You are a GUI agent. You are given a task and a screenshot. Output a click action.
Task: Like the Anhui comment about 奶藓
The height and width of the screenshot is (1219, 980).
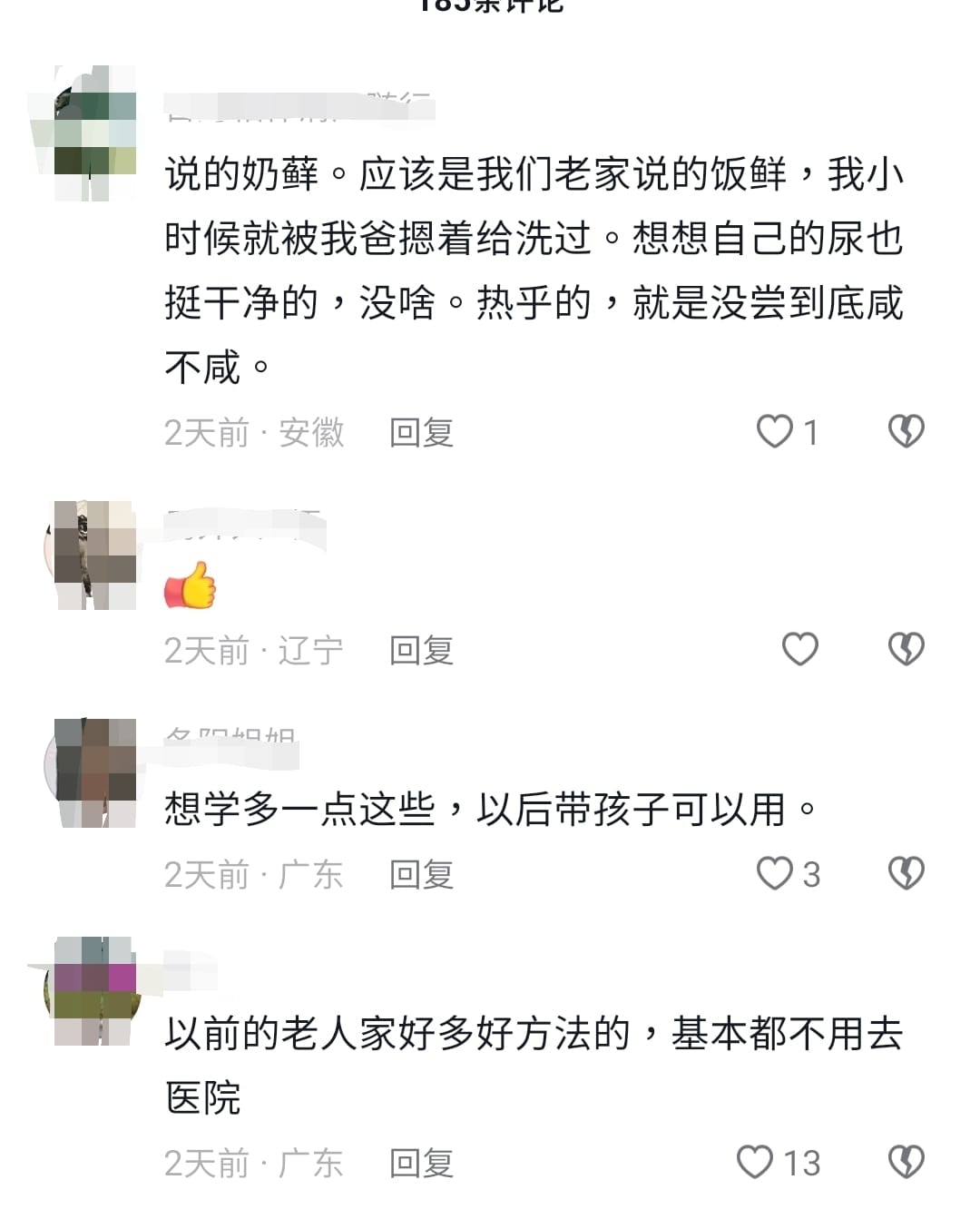click(775, 432)
